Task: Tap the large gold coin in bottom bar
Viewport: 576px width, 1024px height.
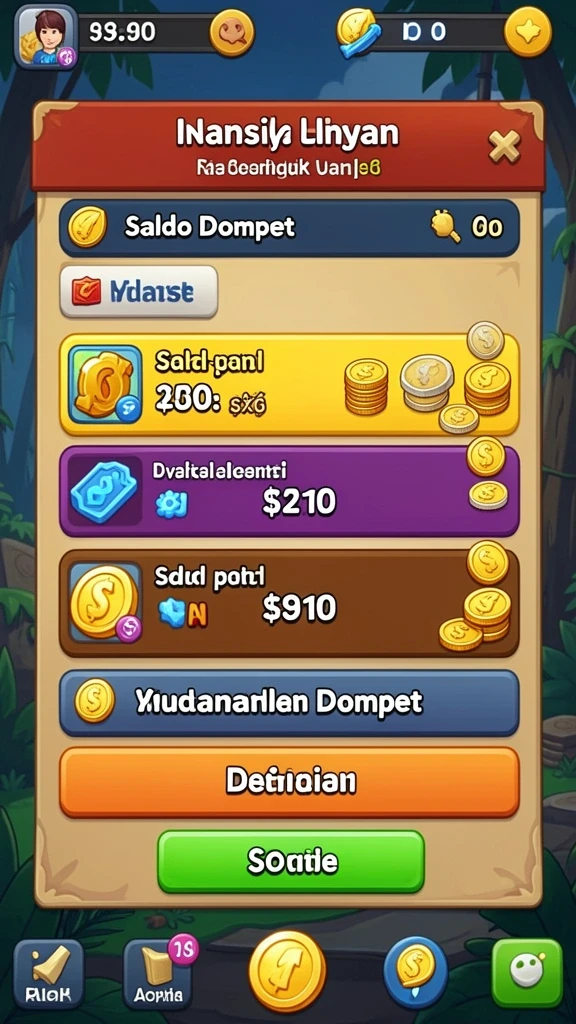Action: point(287,971)
